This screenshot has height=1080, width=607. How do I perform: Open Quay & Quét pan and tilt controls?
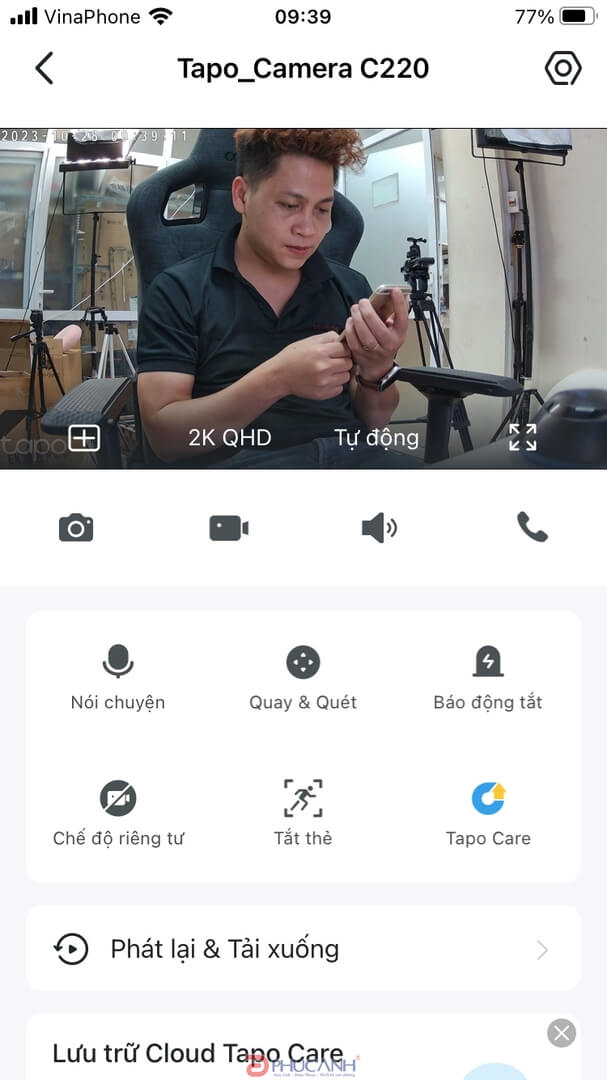tap(303, 675)
